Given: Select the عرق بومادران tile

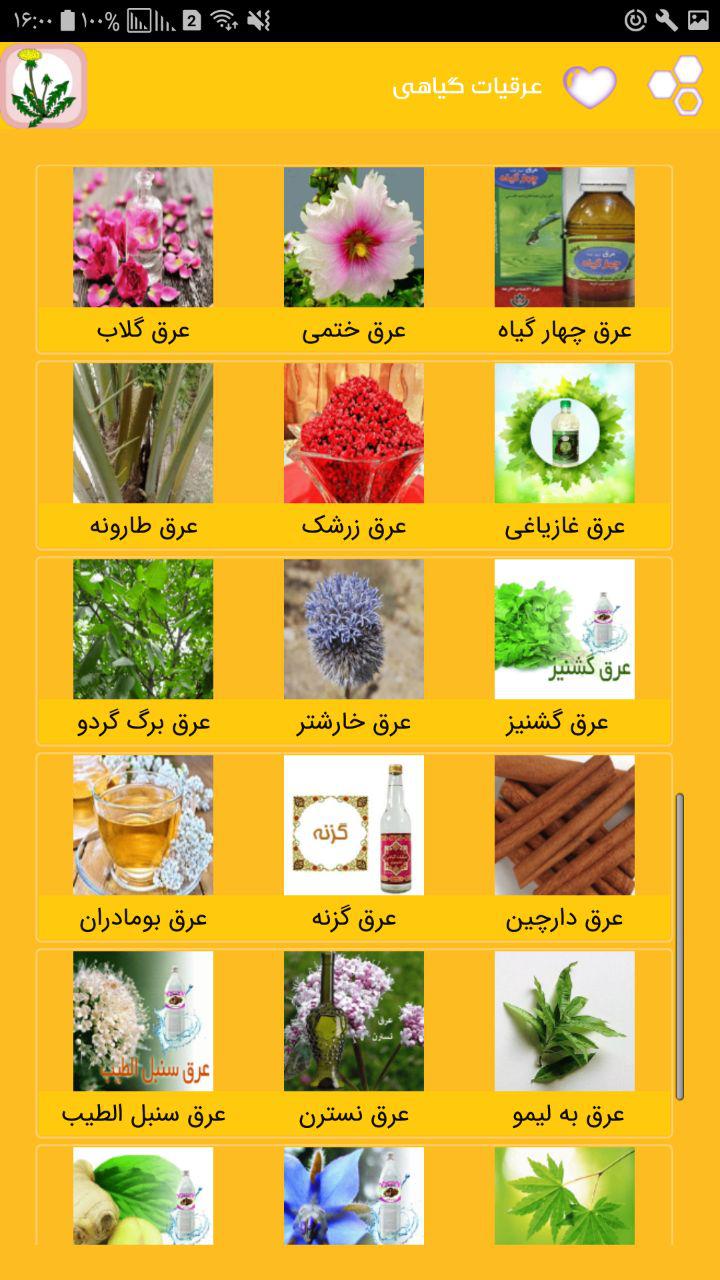Looking at the screenshot, I should [143, 847].
